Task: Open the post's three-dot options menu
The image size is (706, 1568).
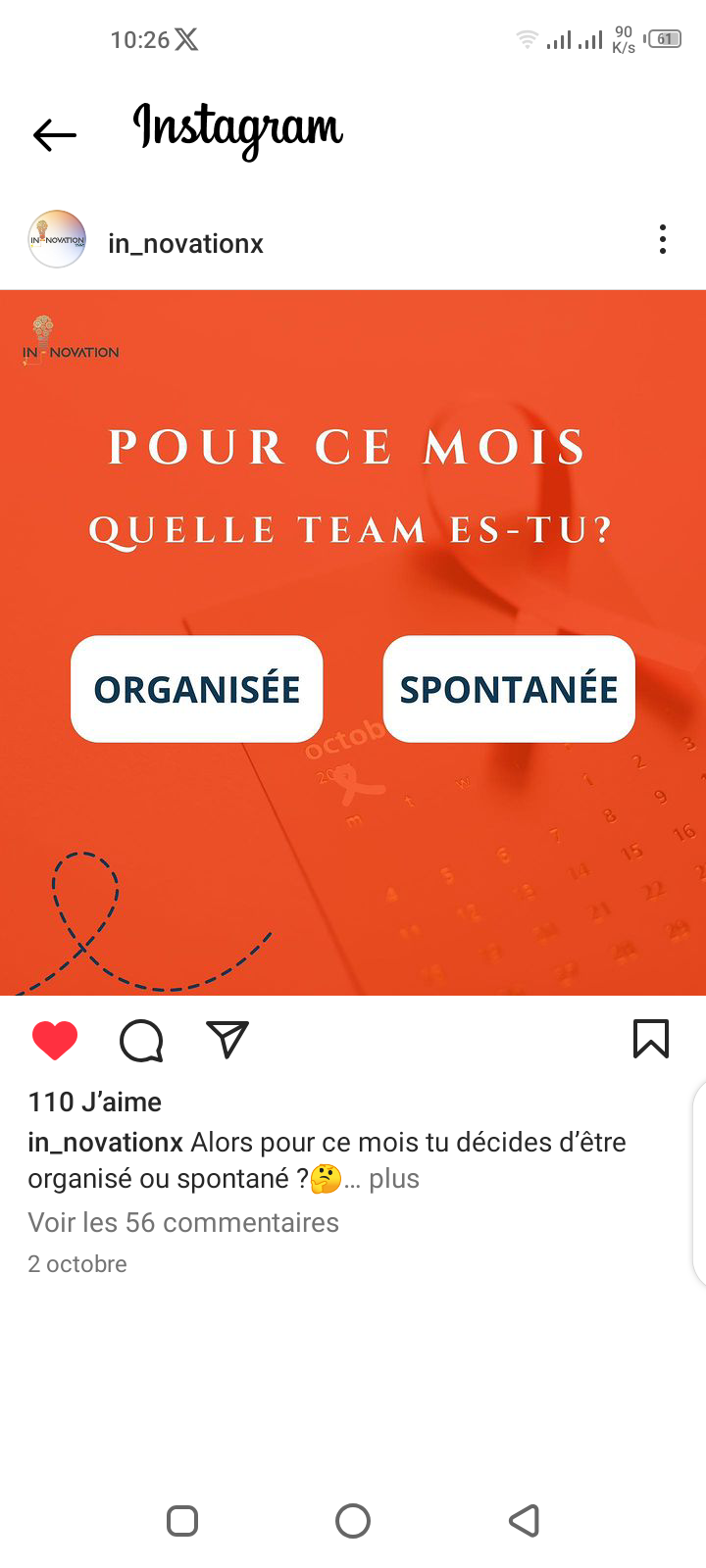Action: [x=663, y=239]
